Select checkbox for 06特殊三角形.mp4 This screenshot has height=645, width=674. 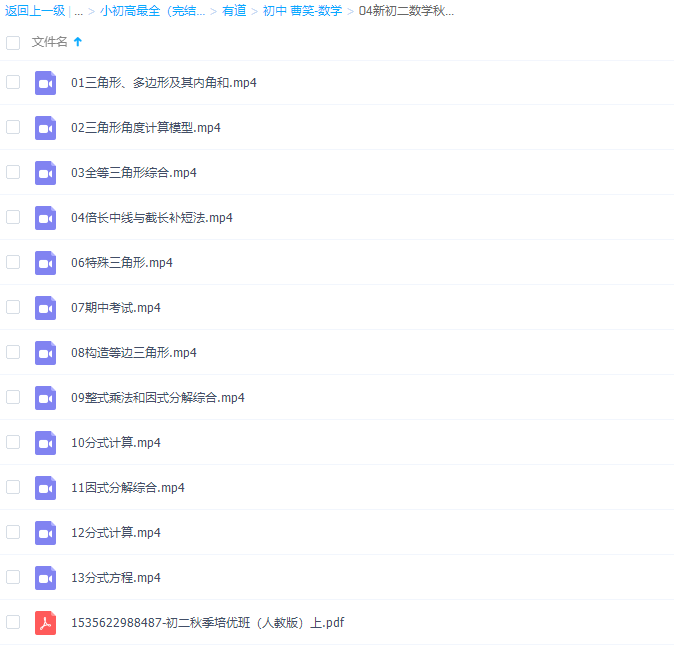13,262
